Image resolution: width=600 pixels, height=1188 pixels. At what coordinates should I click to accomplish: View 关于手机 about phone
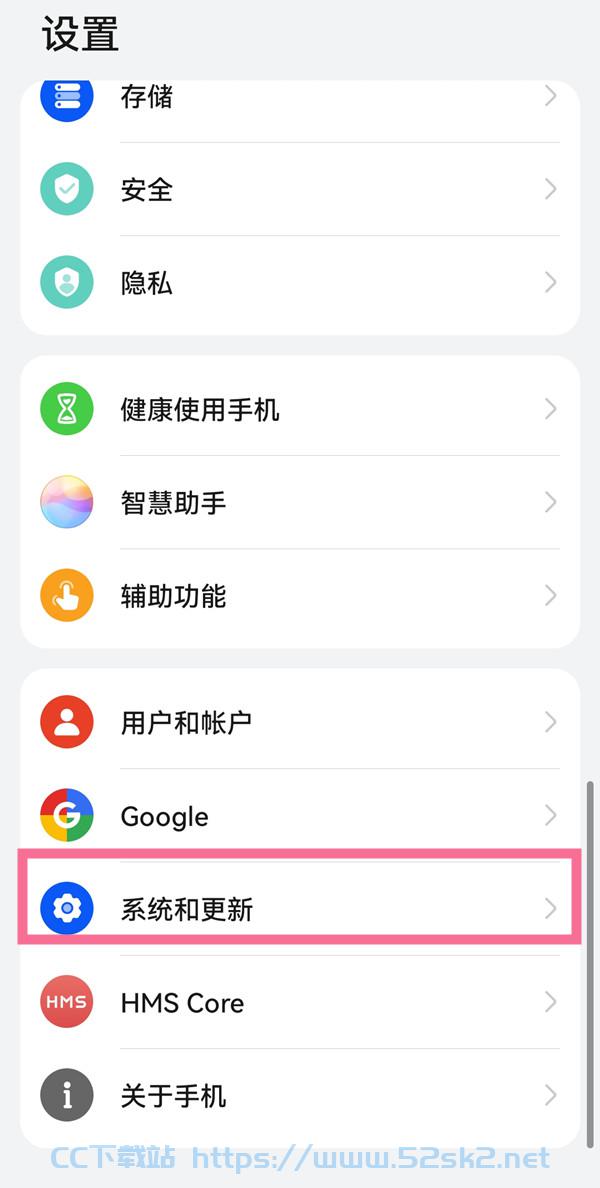pyautogui.click(x=300, y=1096)
